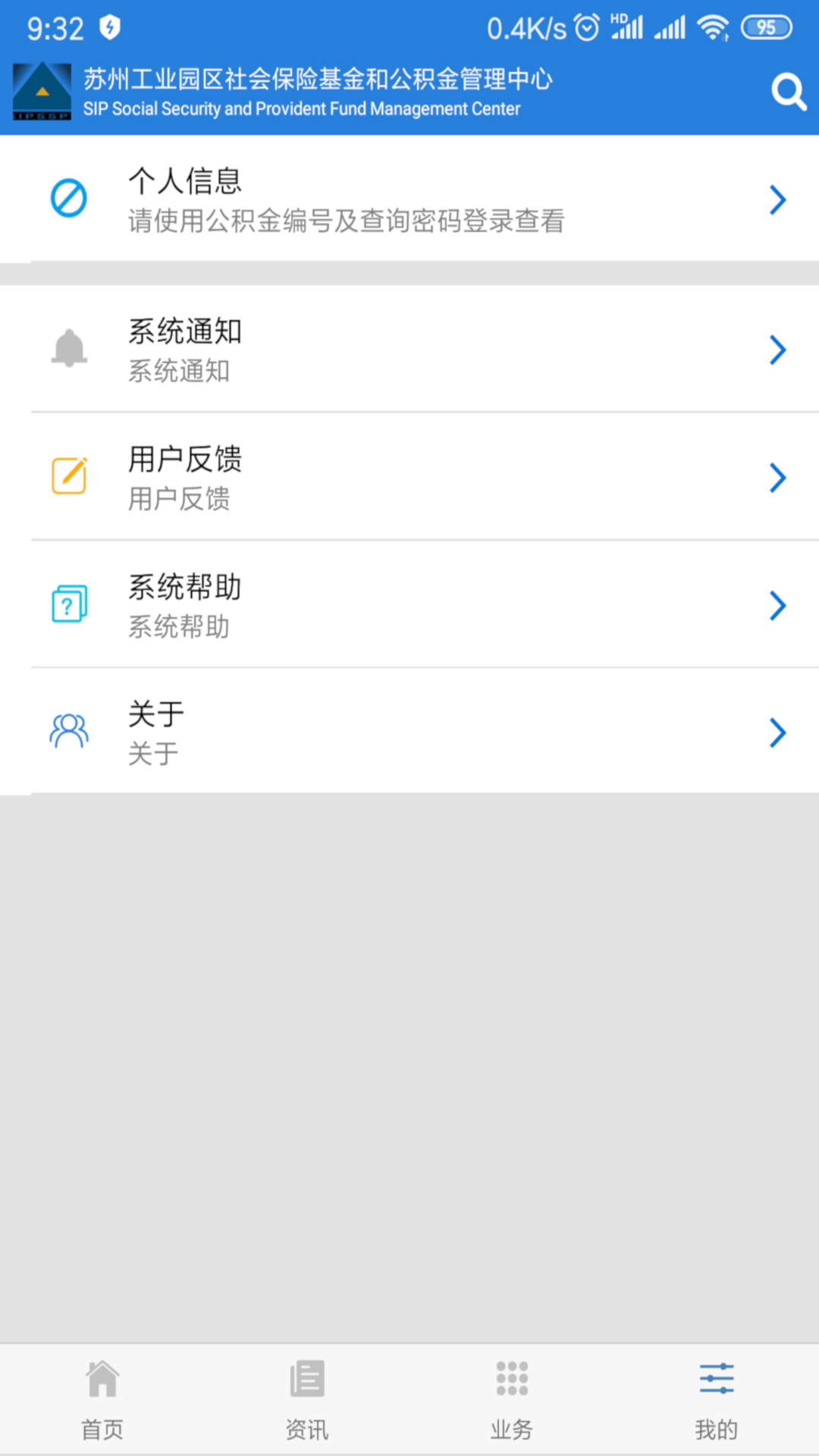Click the news icon above 资讯
This screenshot has height=1456, width=819.
coord(306,1380)
